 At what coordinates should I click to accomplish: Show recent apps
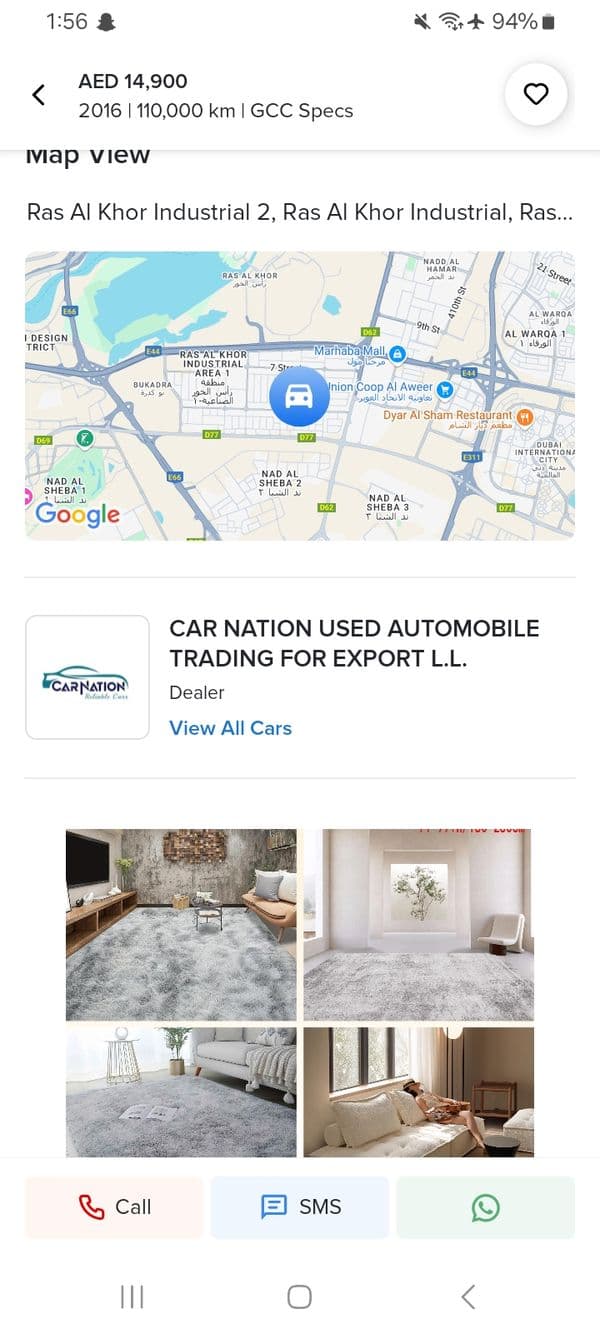[x=132, y=1297]
